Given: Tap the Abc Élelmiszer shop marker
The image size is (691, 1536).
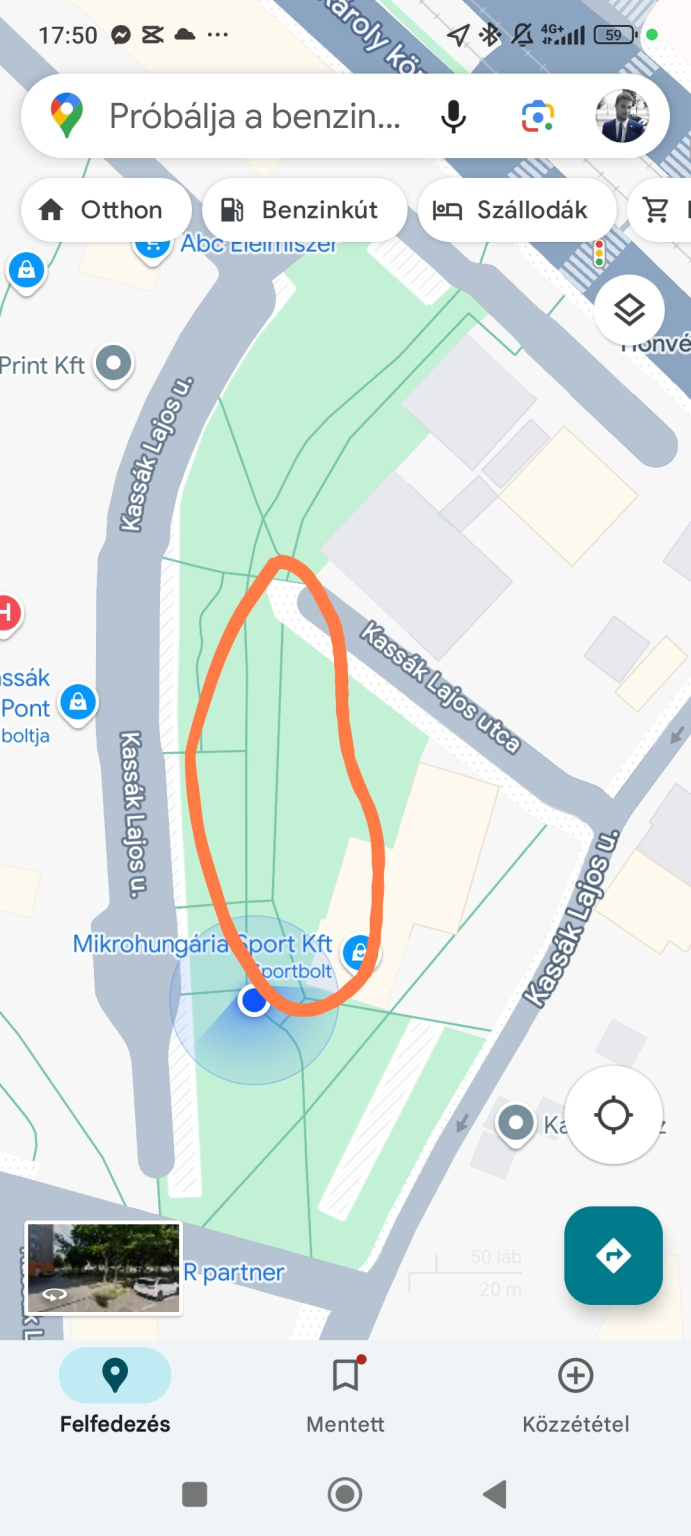Looking at the screenshot, I should click(152, 247).
